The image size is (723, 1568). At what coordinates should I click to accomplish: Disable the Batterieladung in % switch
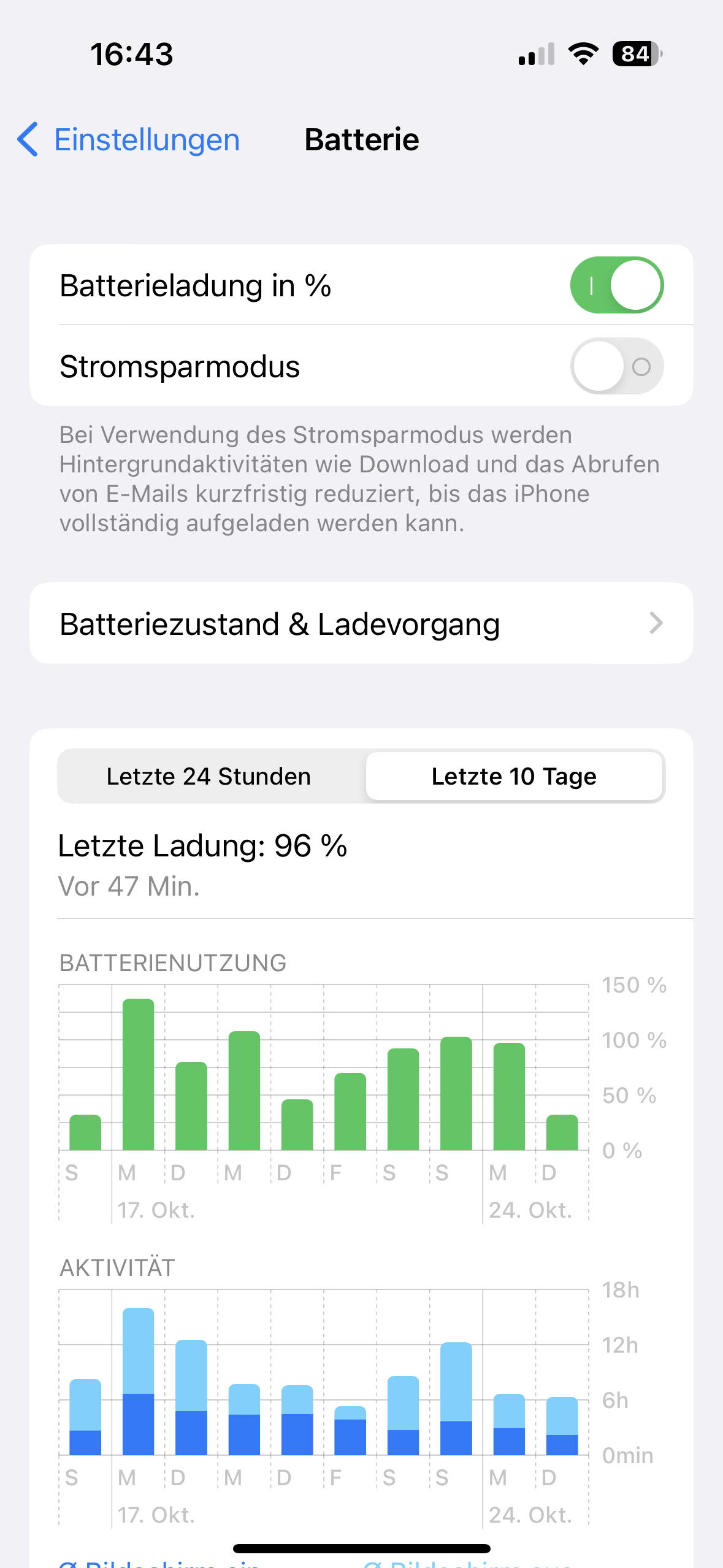coord(616,285)
